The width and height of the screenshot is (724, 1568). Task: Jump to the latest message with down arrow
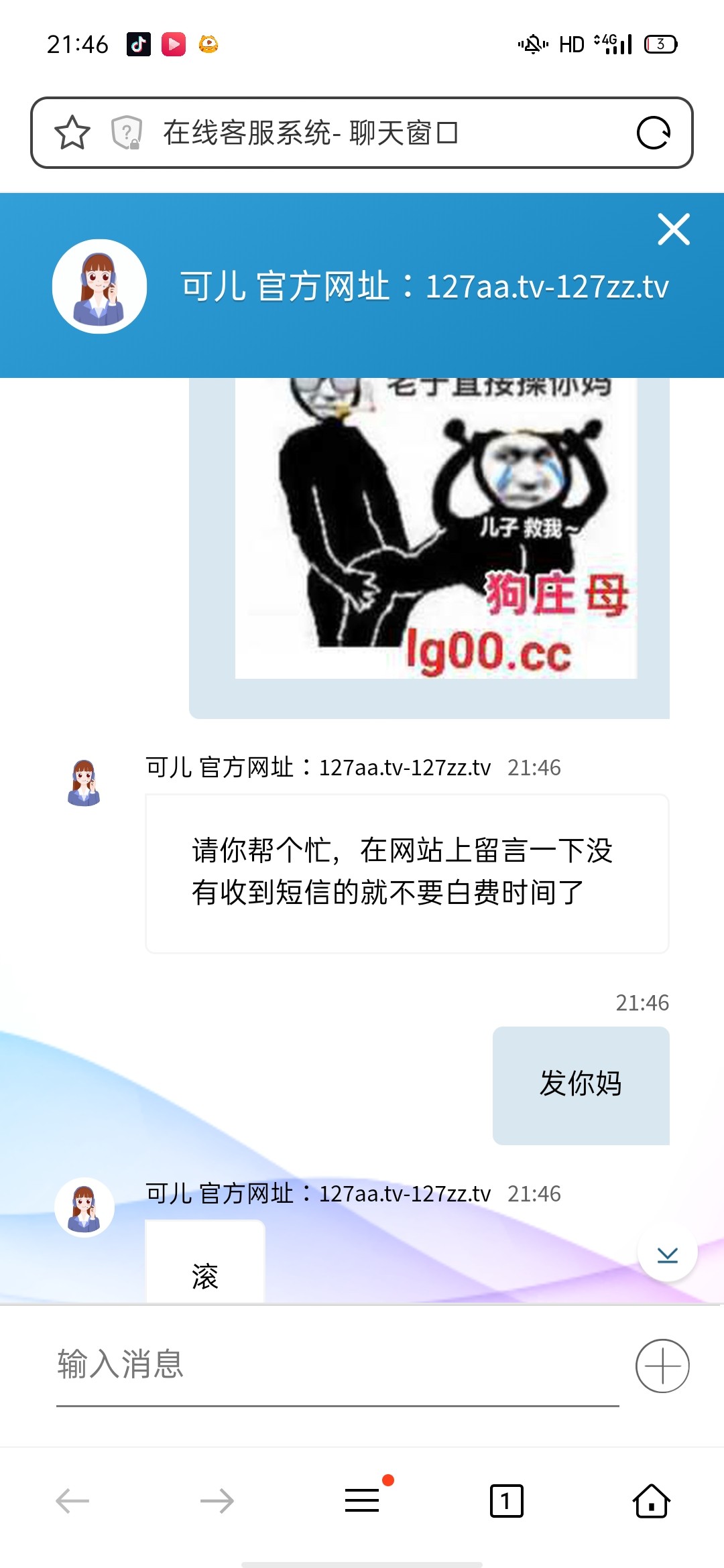point(668,1252)
